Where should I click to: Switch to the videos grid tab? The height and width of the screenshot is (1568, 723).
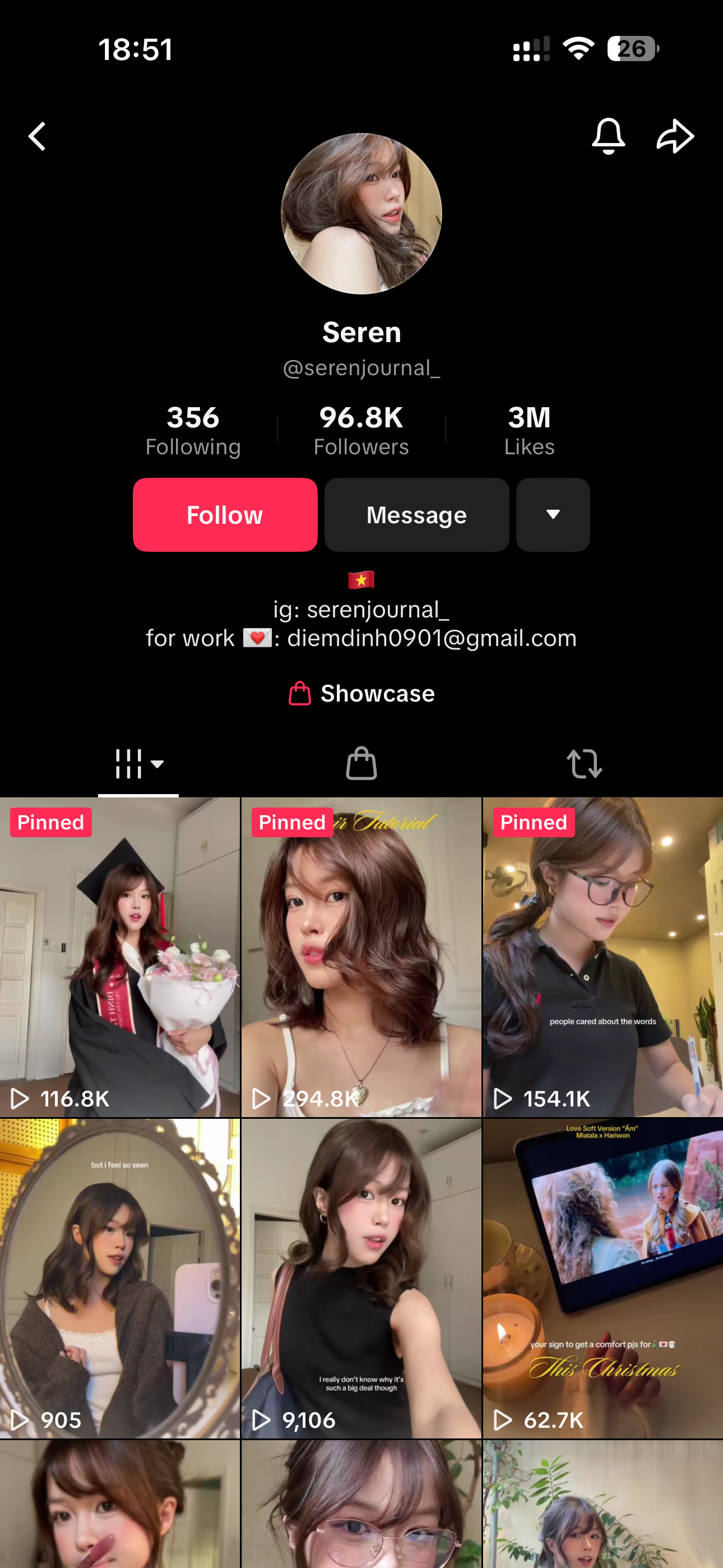(x=138, y=763)
